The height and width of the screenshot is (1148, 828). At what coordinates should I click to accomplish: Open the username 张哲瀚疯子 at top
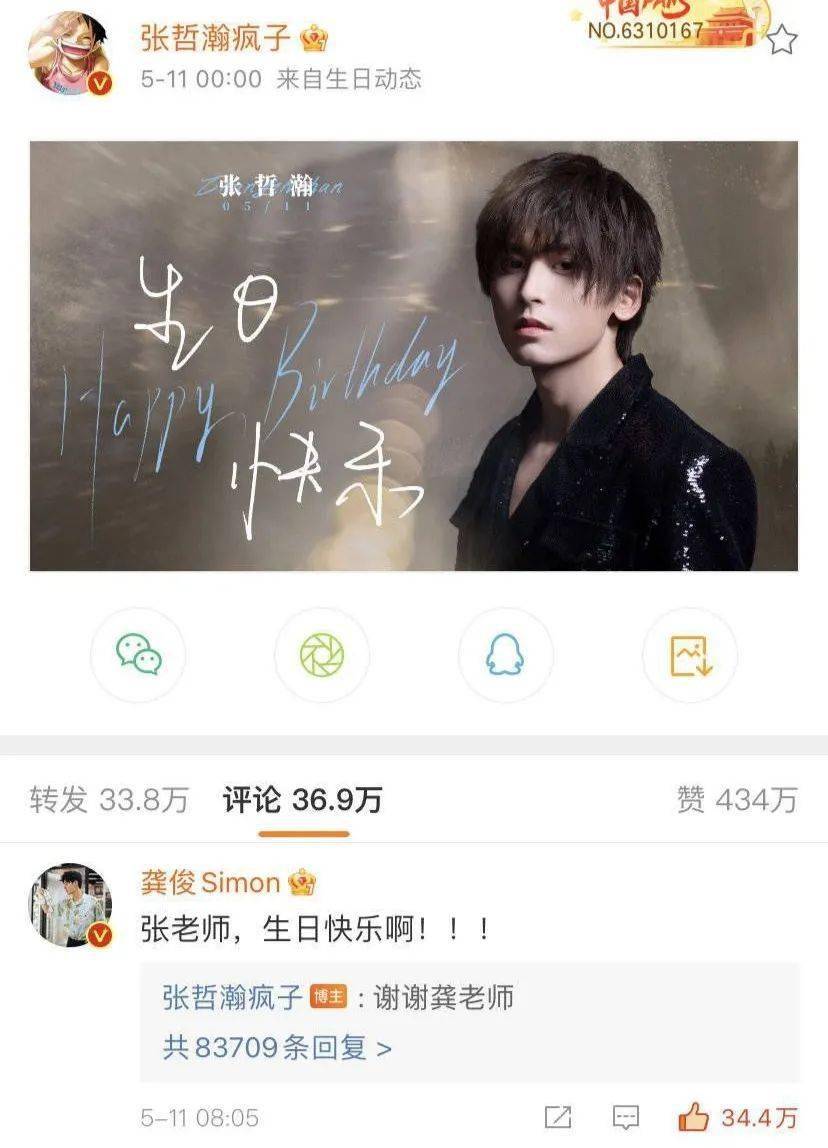pyautogui.click(x=215, y=38)
